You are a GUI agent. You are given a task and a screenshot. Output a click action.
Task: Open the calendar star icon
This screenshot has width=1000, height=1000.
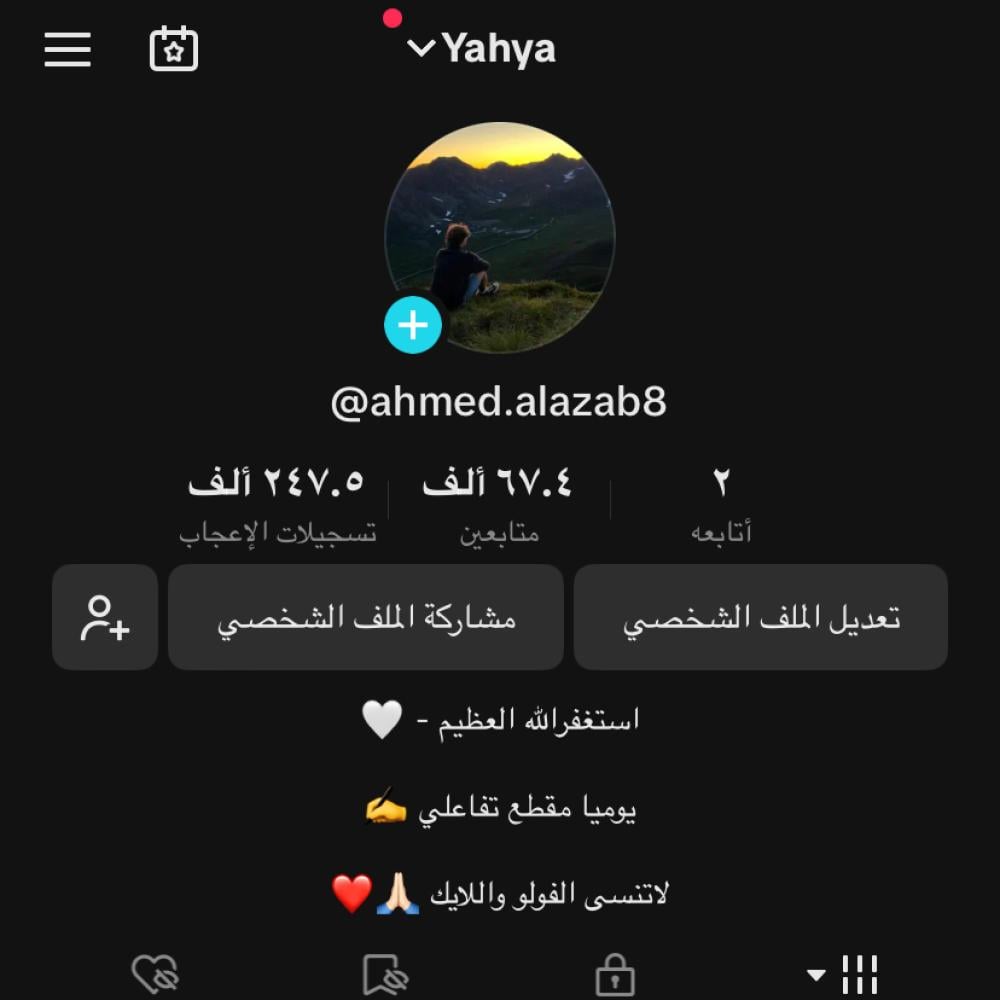click(x=174, y=49)
